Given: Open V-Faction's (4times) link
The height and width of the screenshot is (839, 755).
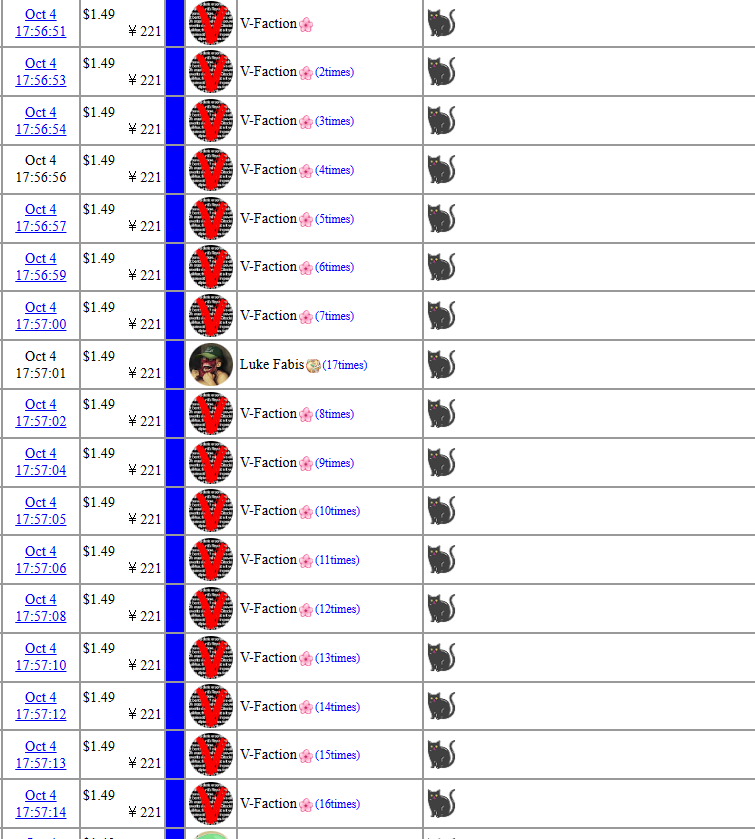Looking at the screenshot, I should pos(334,170).
